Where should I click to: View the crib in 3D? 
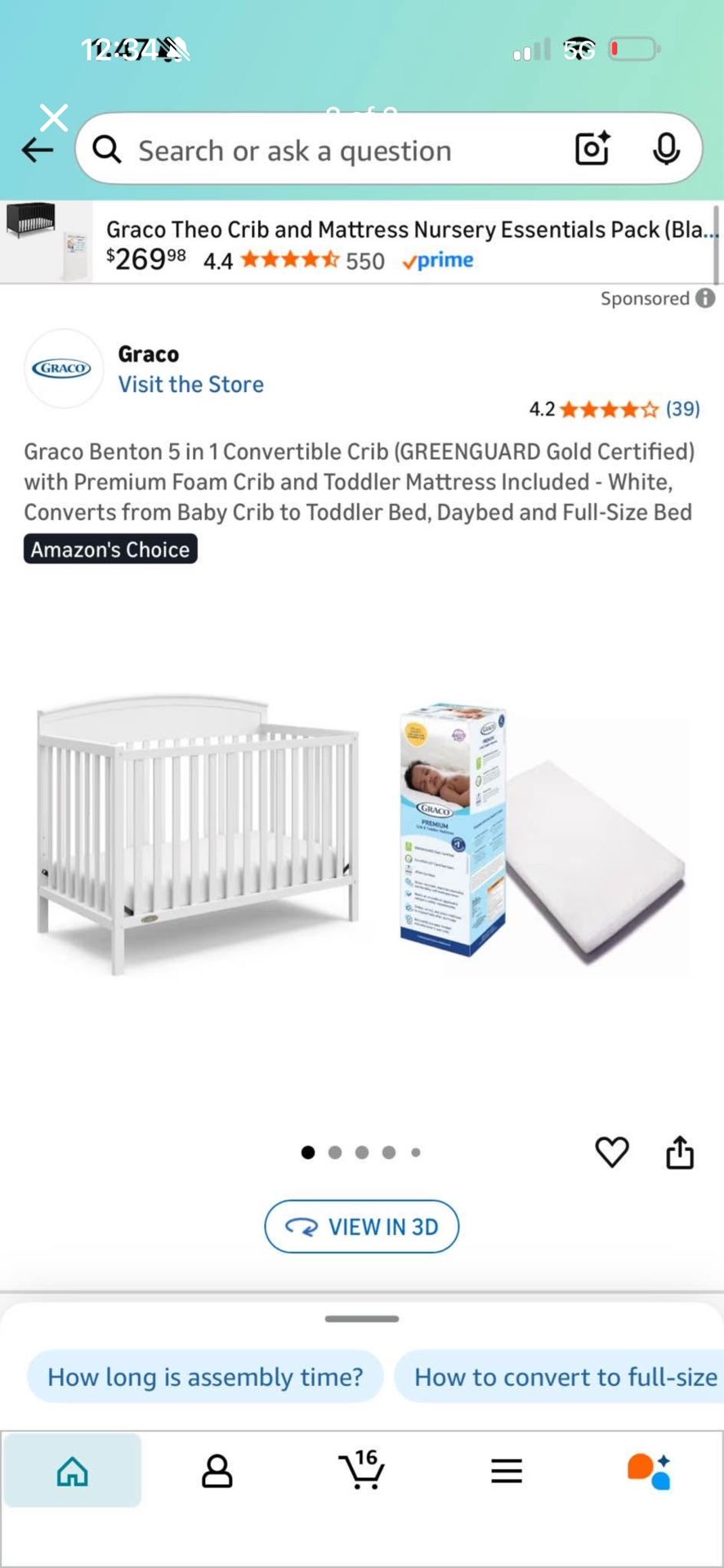(362, 1226)
